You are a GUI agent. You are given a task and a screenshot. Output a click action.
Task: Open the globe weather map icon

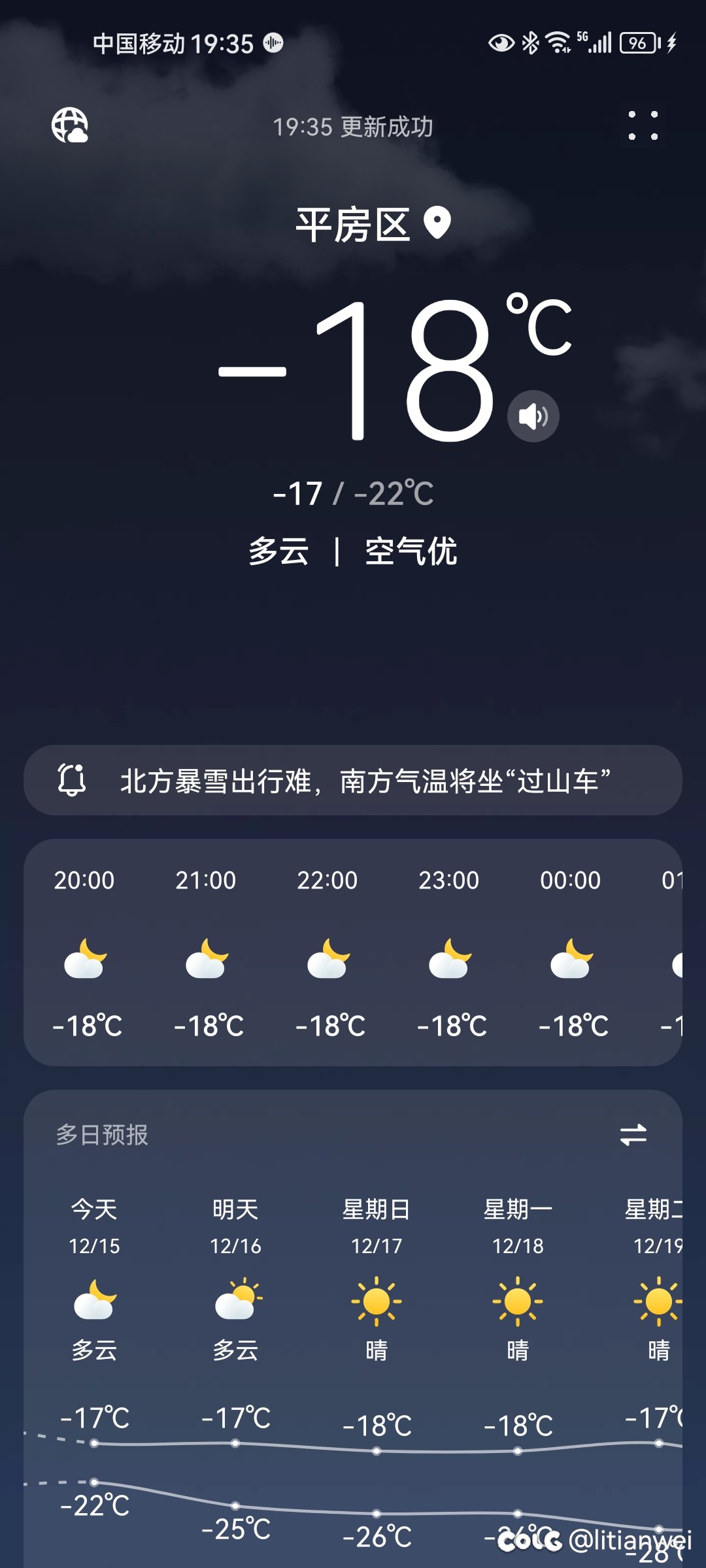coord(70,125)
